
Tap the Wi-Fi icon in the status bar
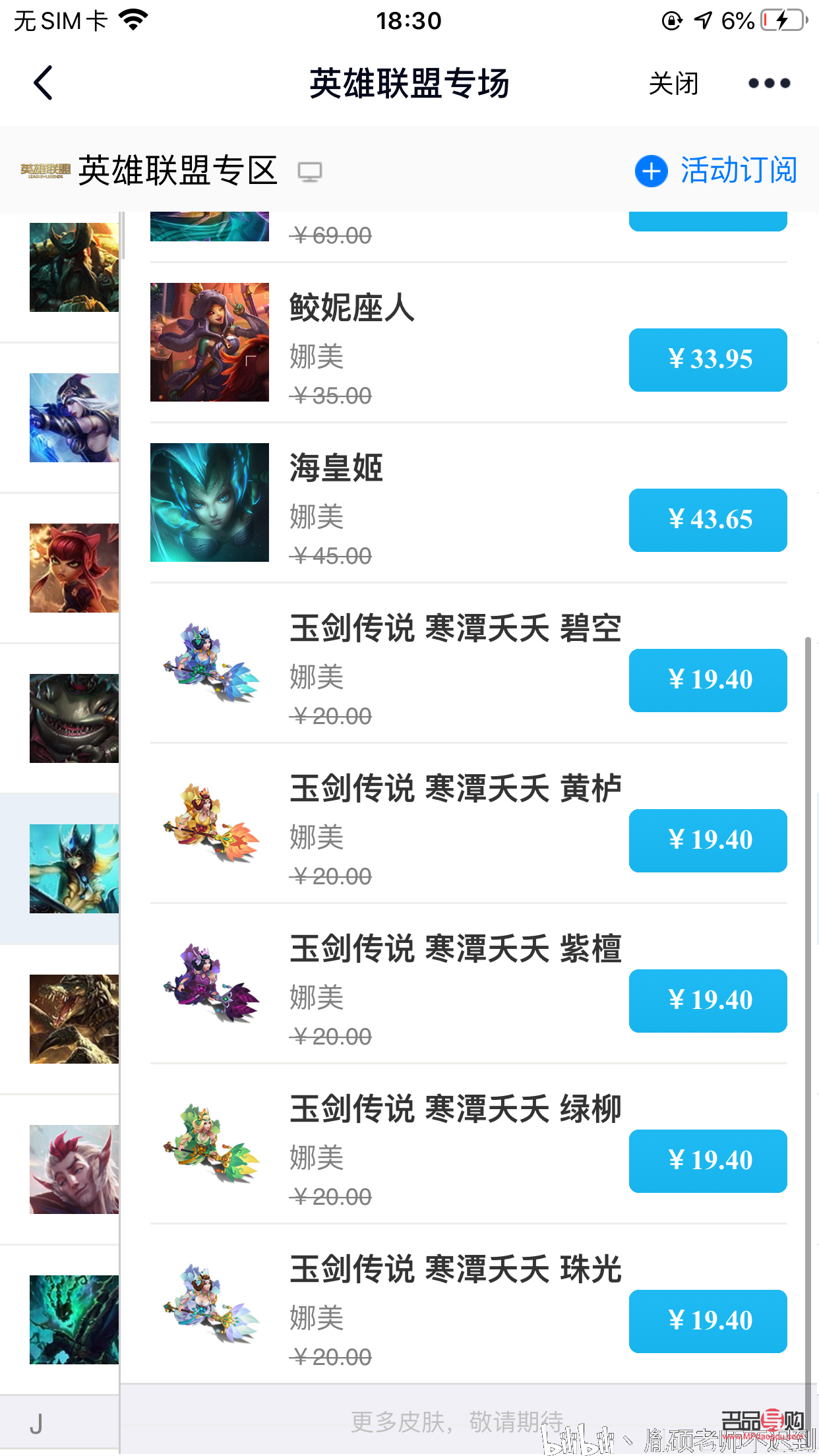click(x=131, y=20)
